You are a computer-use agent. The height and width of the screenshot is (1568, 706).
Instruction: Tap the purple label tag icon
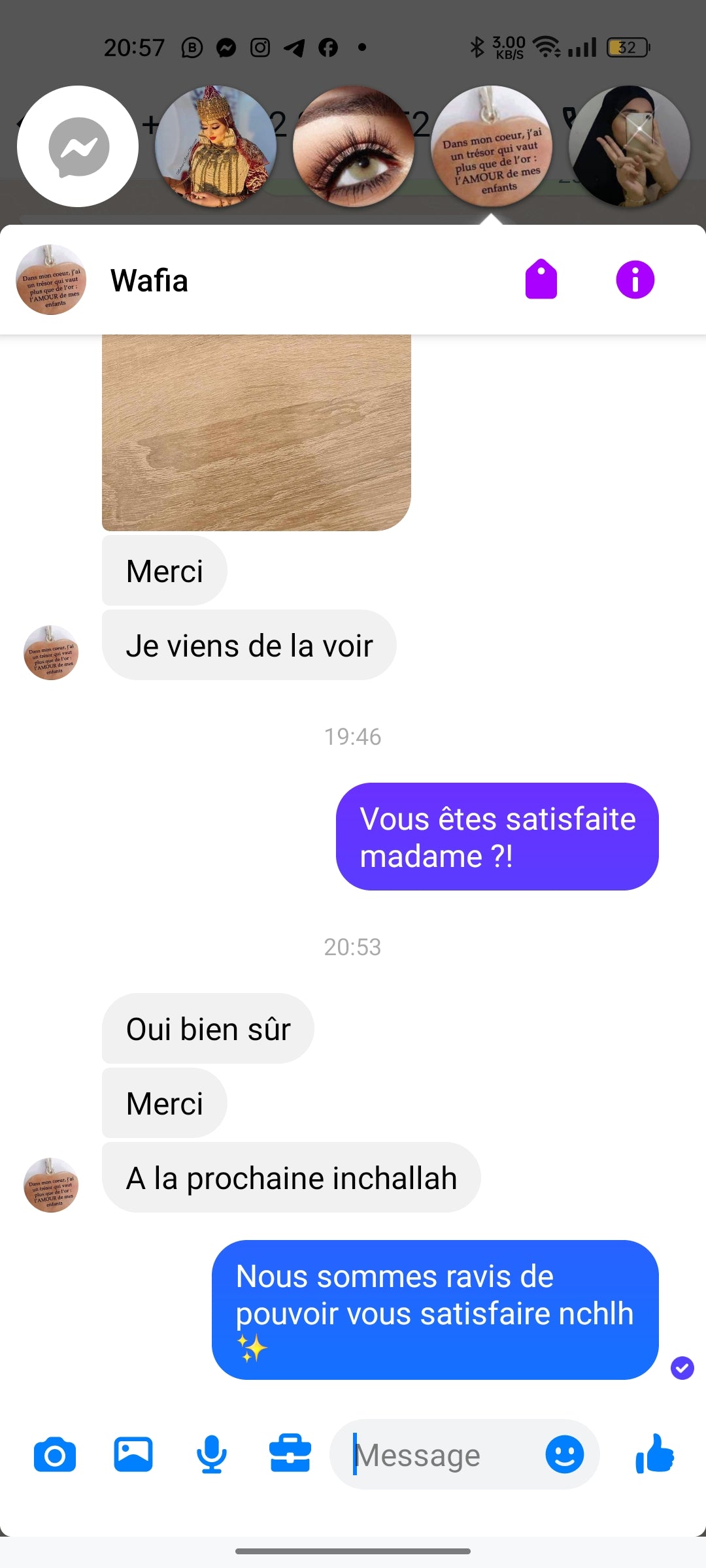click(541, 280)
